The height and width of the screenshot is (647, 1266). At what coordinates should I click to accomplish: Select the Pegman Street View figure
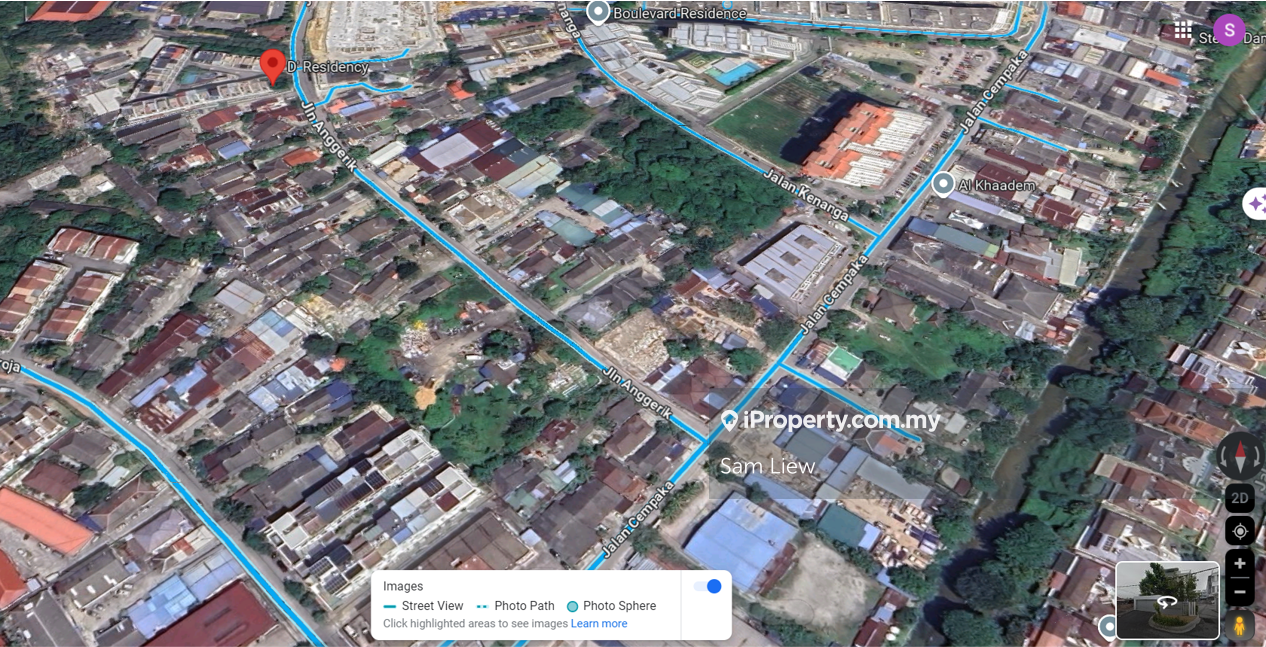coord(1240,626)
